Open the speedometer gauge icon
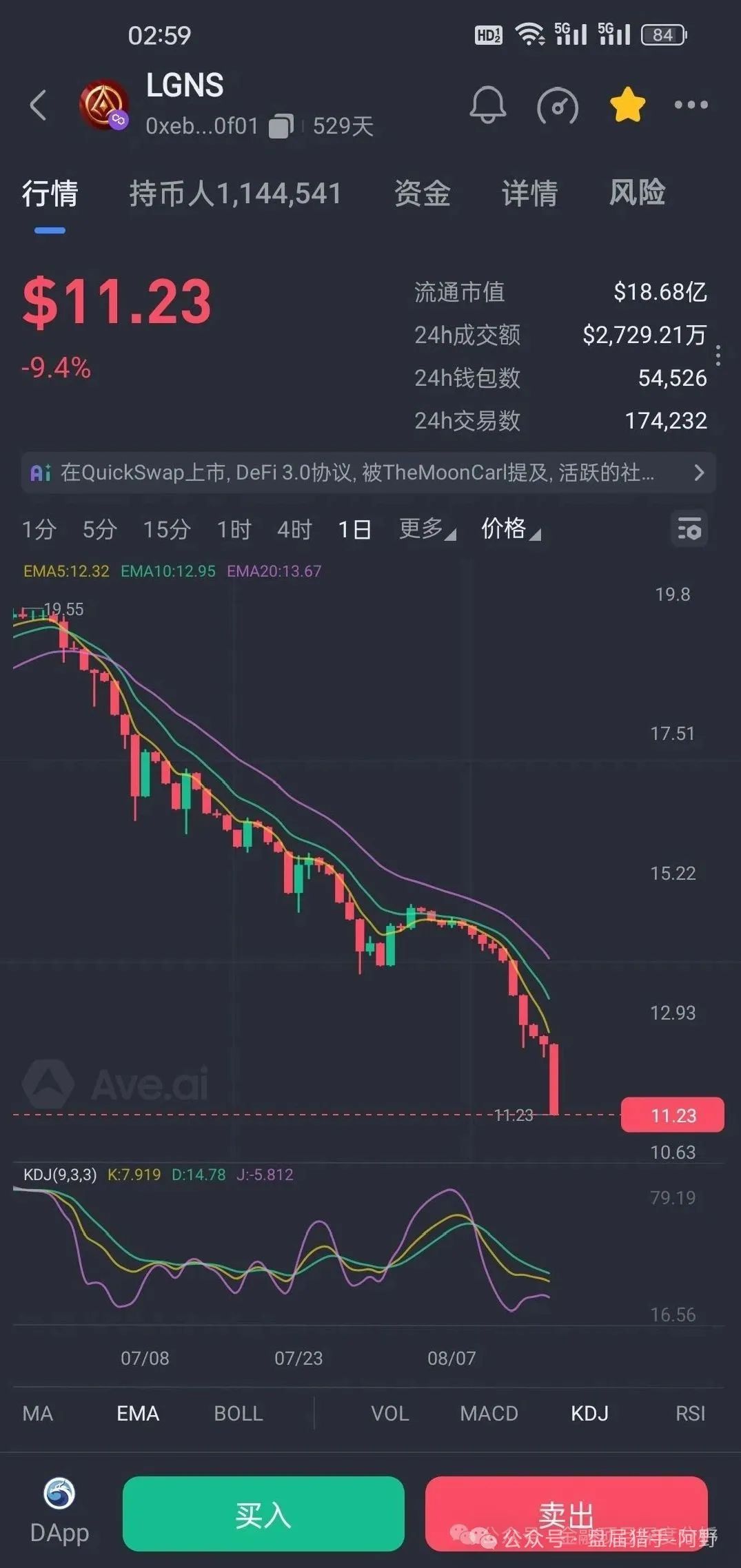The width and height of the screenshot is (741, 1568). (x=557, y=105)
